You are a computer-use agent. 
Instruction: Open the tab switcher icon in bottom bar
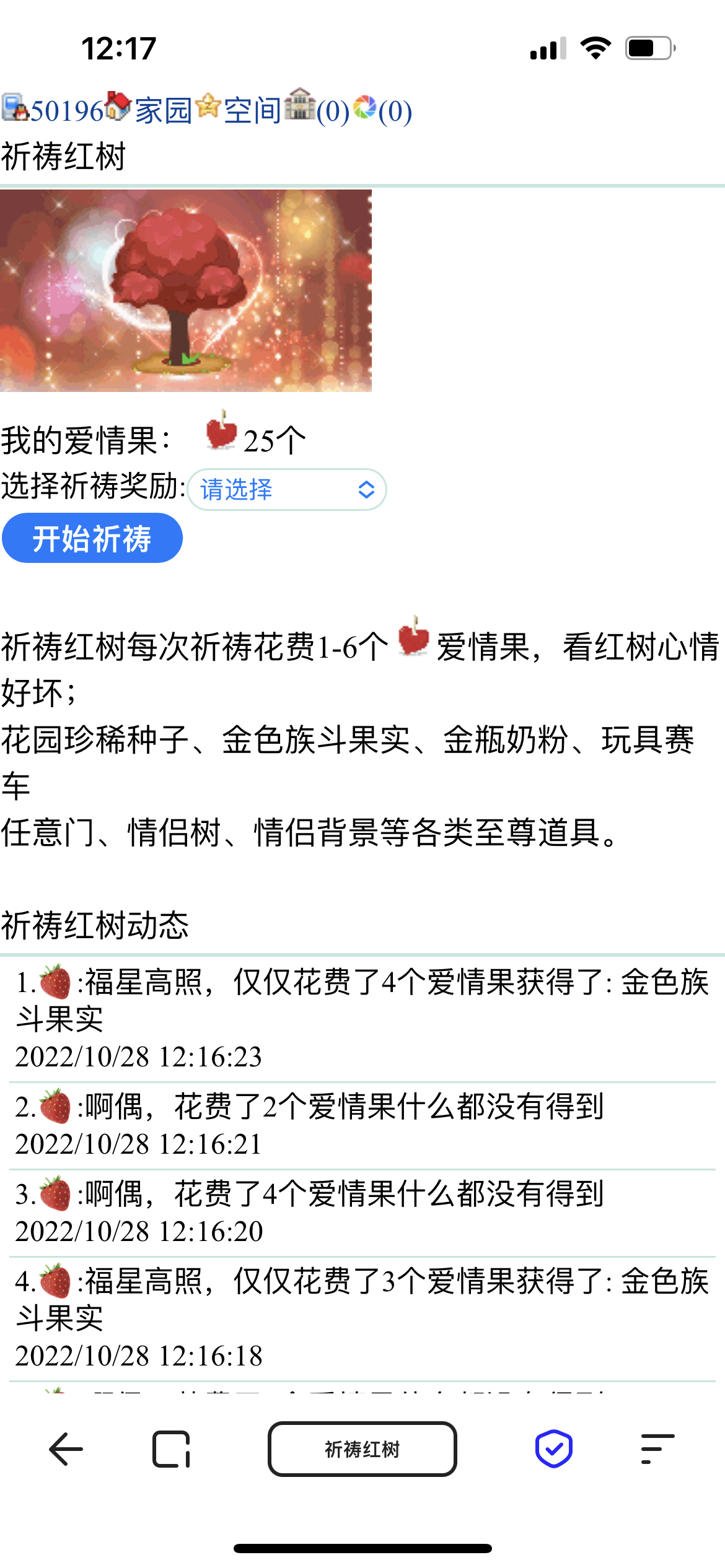(x=172, y=1449)
